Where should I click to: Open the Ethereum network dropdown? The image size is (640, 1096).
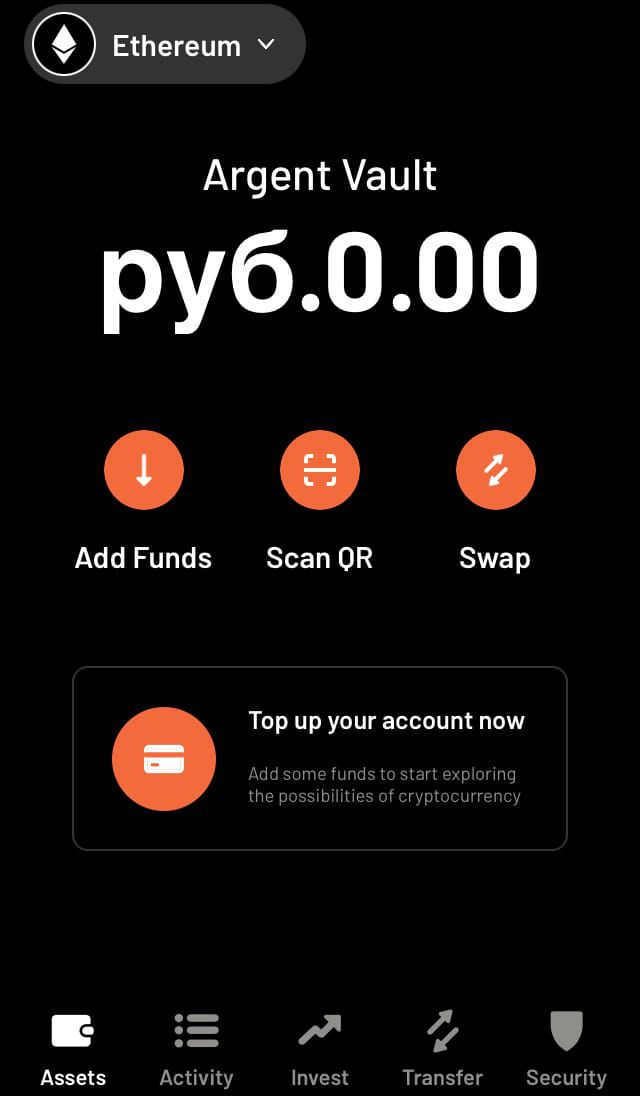point(165,45)
